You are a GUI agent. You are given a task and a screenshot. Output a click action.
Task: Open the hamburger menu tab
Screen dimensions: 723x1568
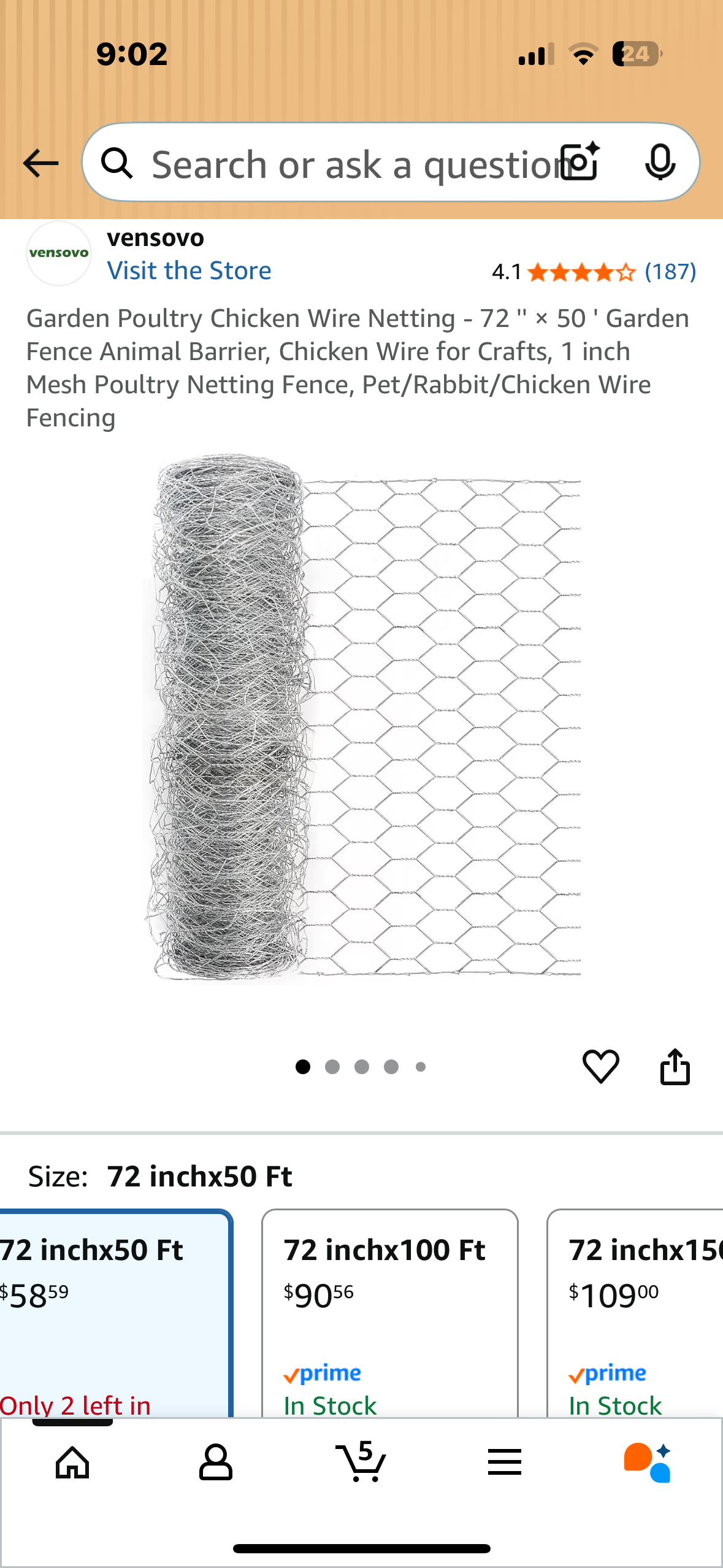coord(505,1462)
